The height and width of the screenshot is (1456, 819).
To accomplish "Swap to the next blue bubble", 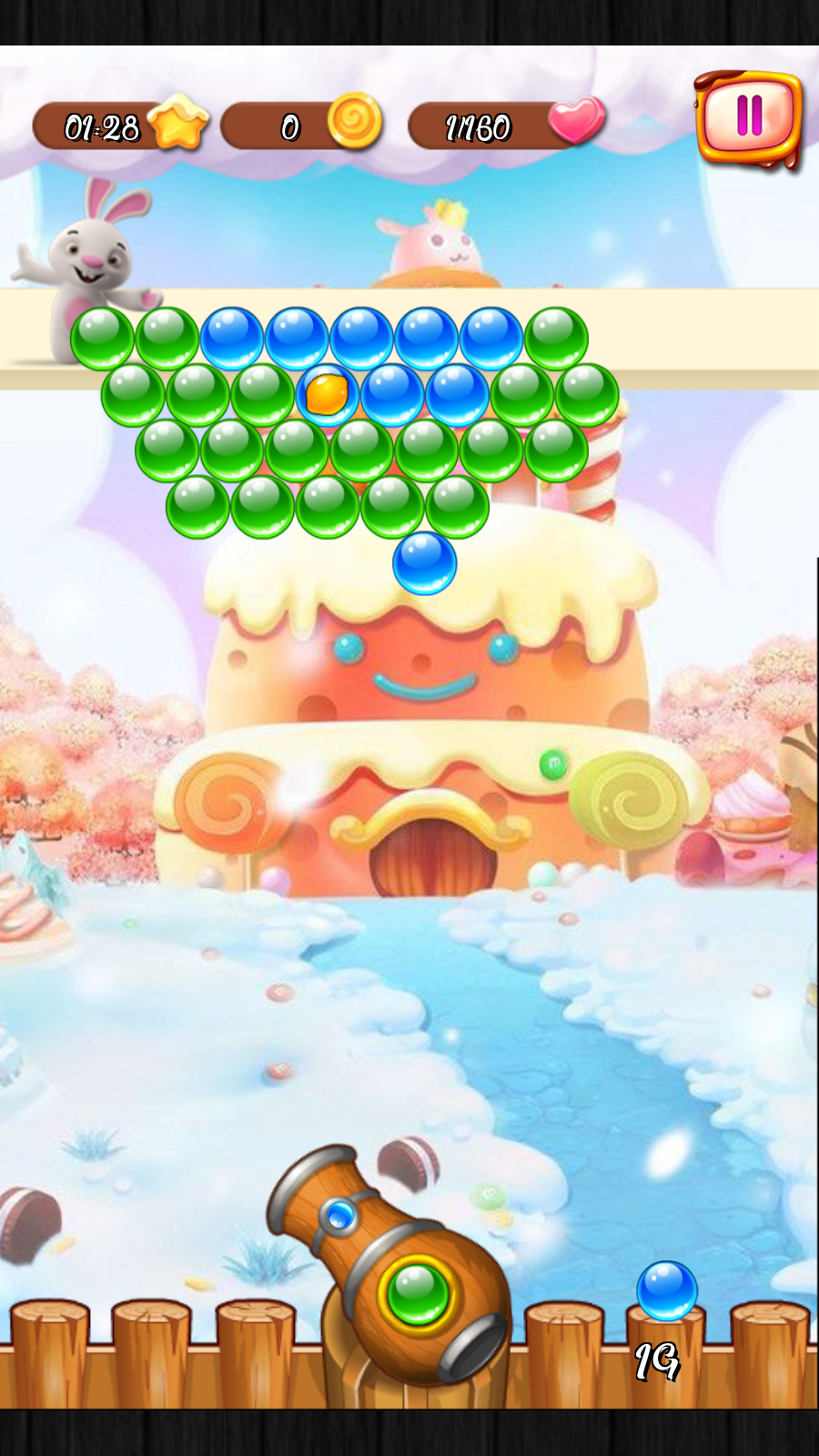I will (666, 1290).
